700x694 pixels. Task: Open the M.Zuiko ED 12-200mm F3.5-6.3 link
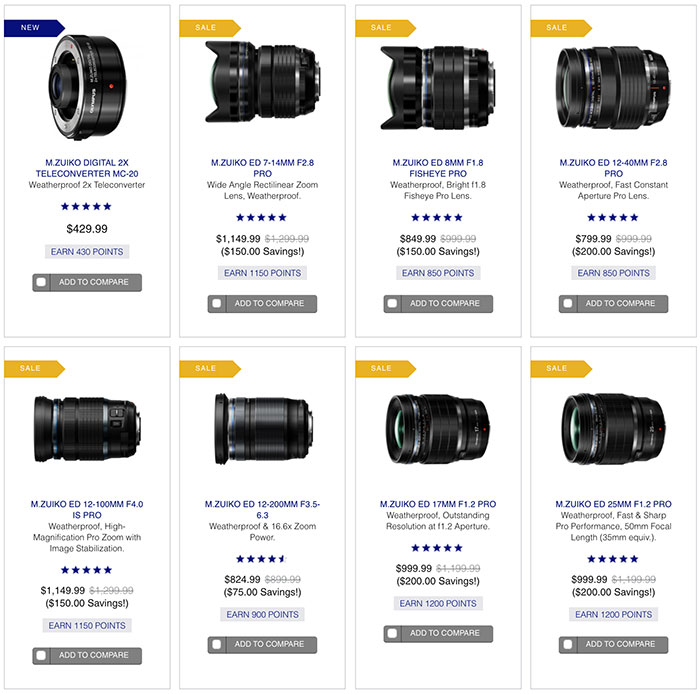(x=262, y=510)
